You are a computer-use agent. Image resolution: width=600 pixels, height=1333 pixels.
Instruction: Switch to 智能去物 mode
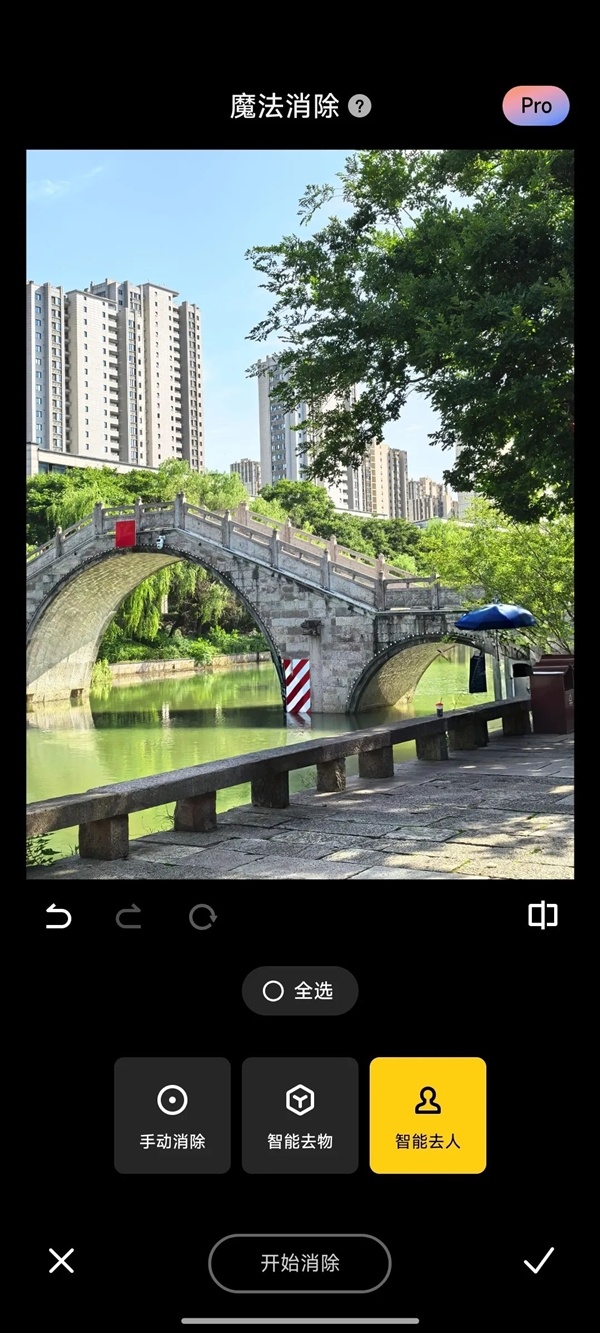pos(300,1115)
